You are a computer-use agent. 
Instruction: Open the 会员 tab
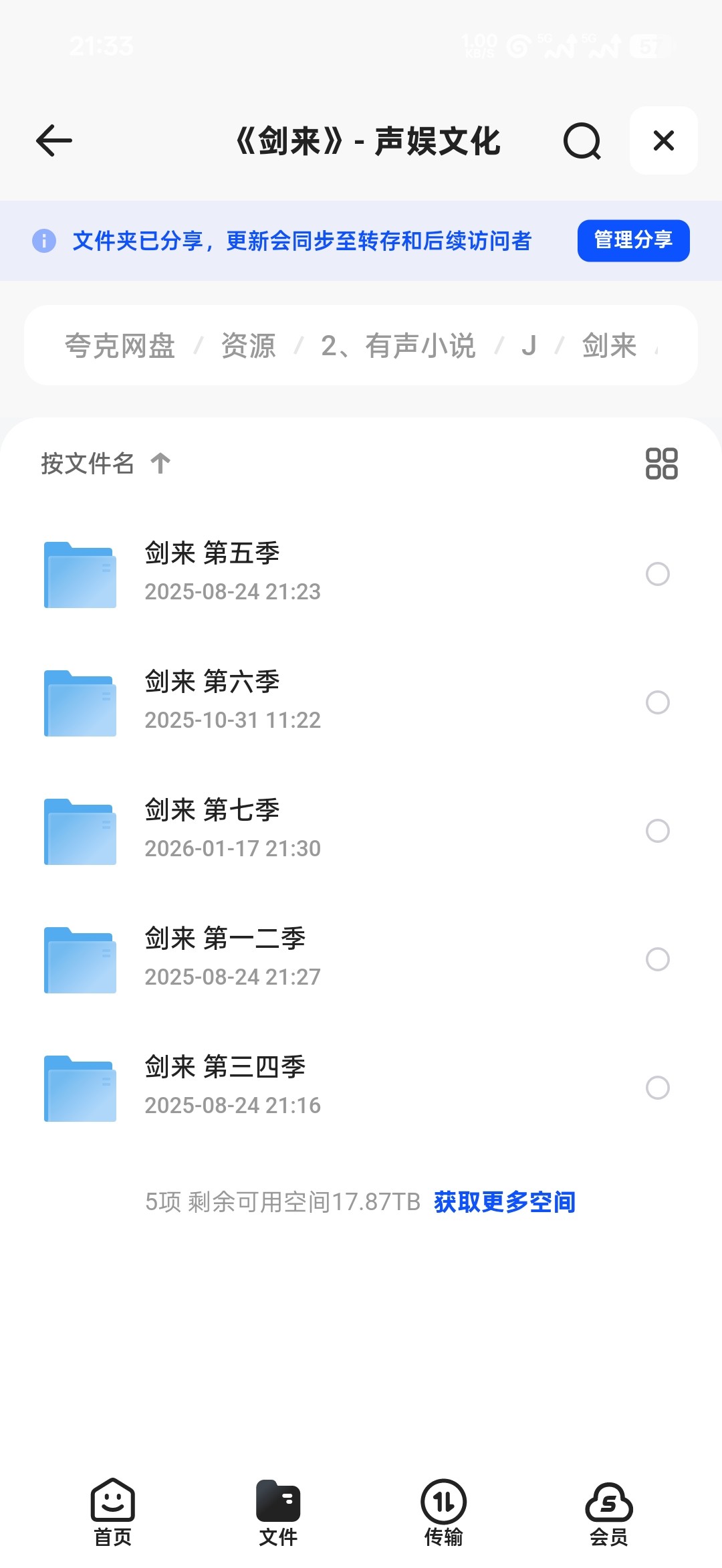click(608, 1512)
